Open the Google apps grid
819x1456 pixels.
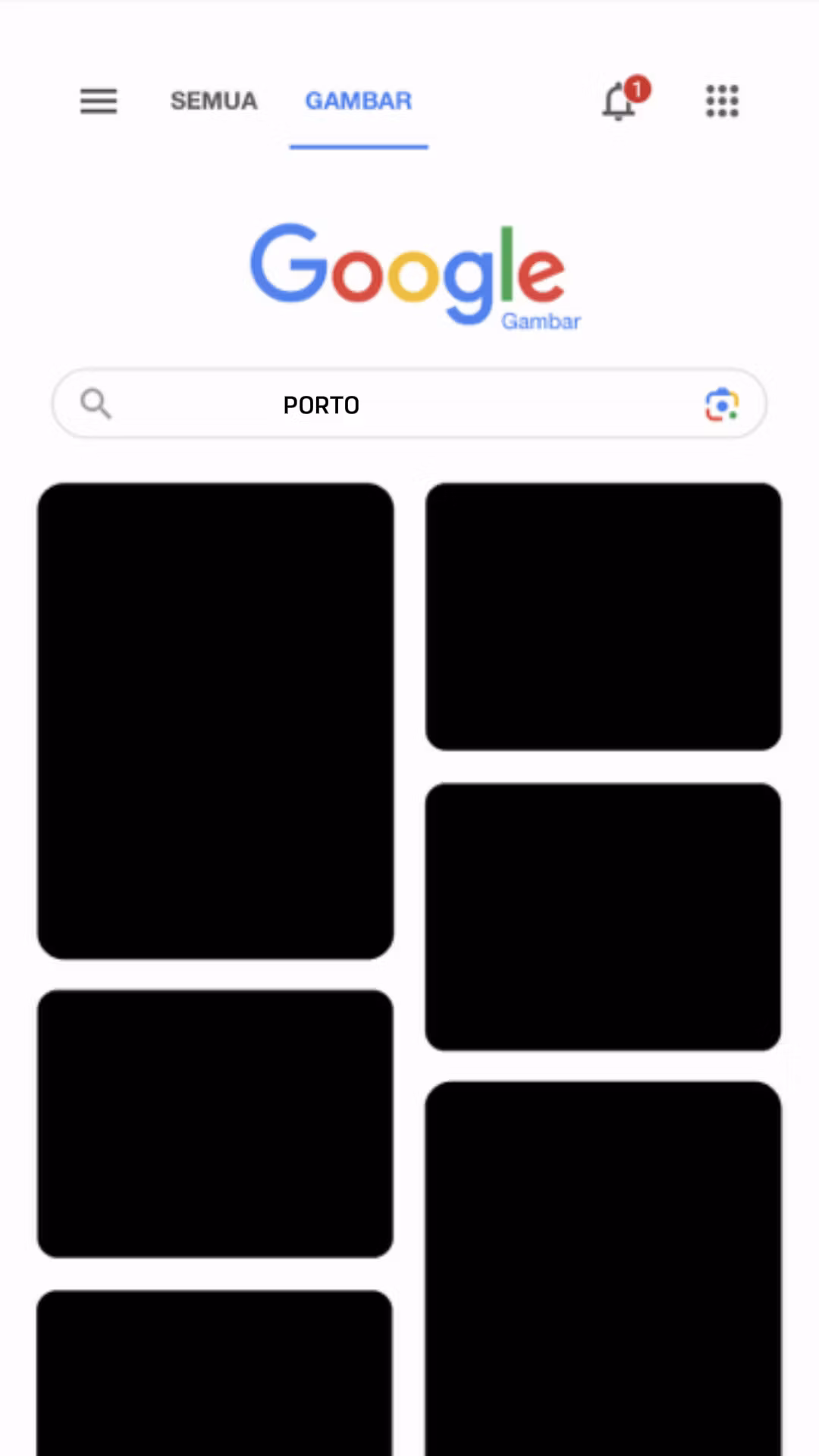[x=722, y=101]
